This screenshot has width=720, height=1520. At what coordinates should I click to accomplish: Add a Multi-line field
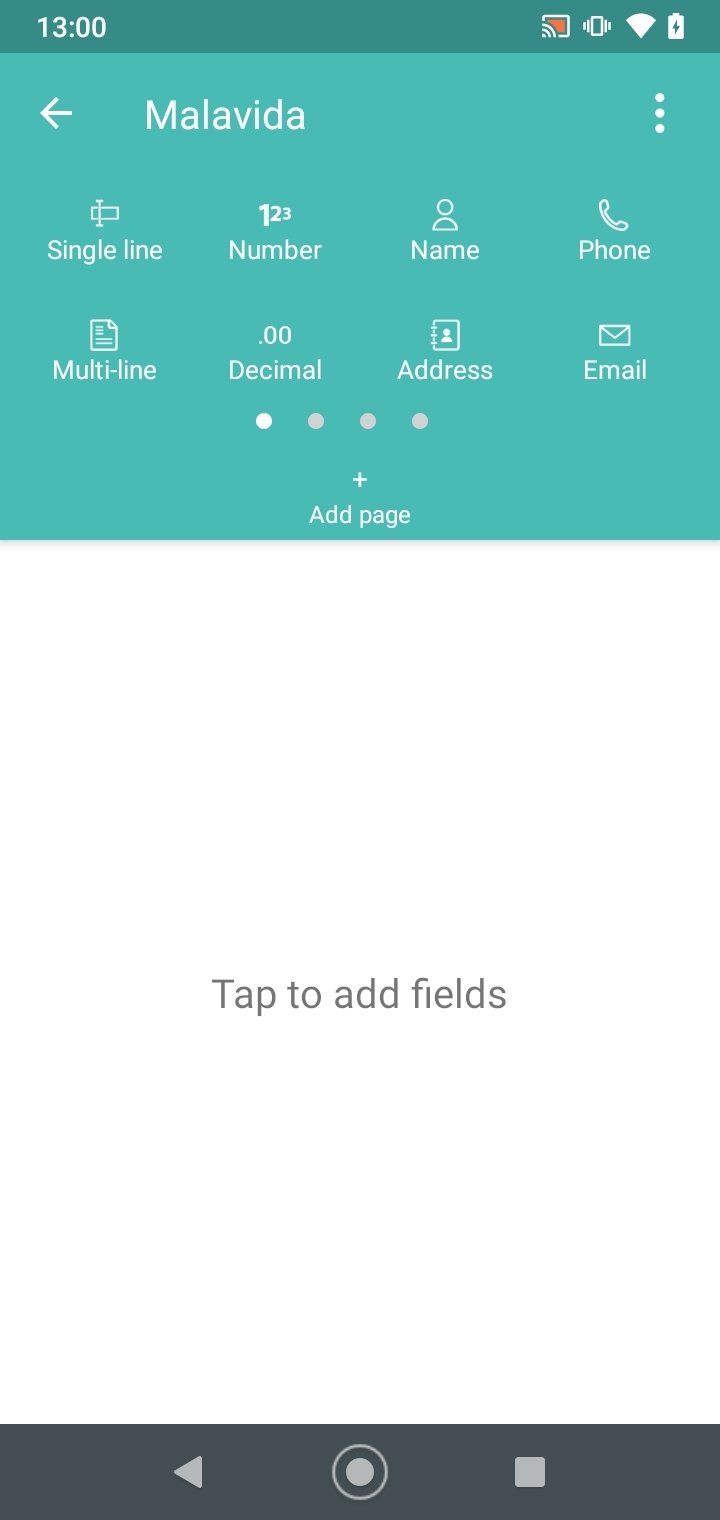click(x=105, y=352)
